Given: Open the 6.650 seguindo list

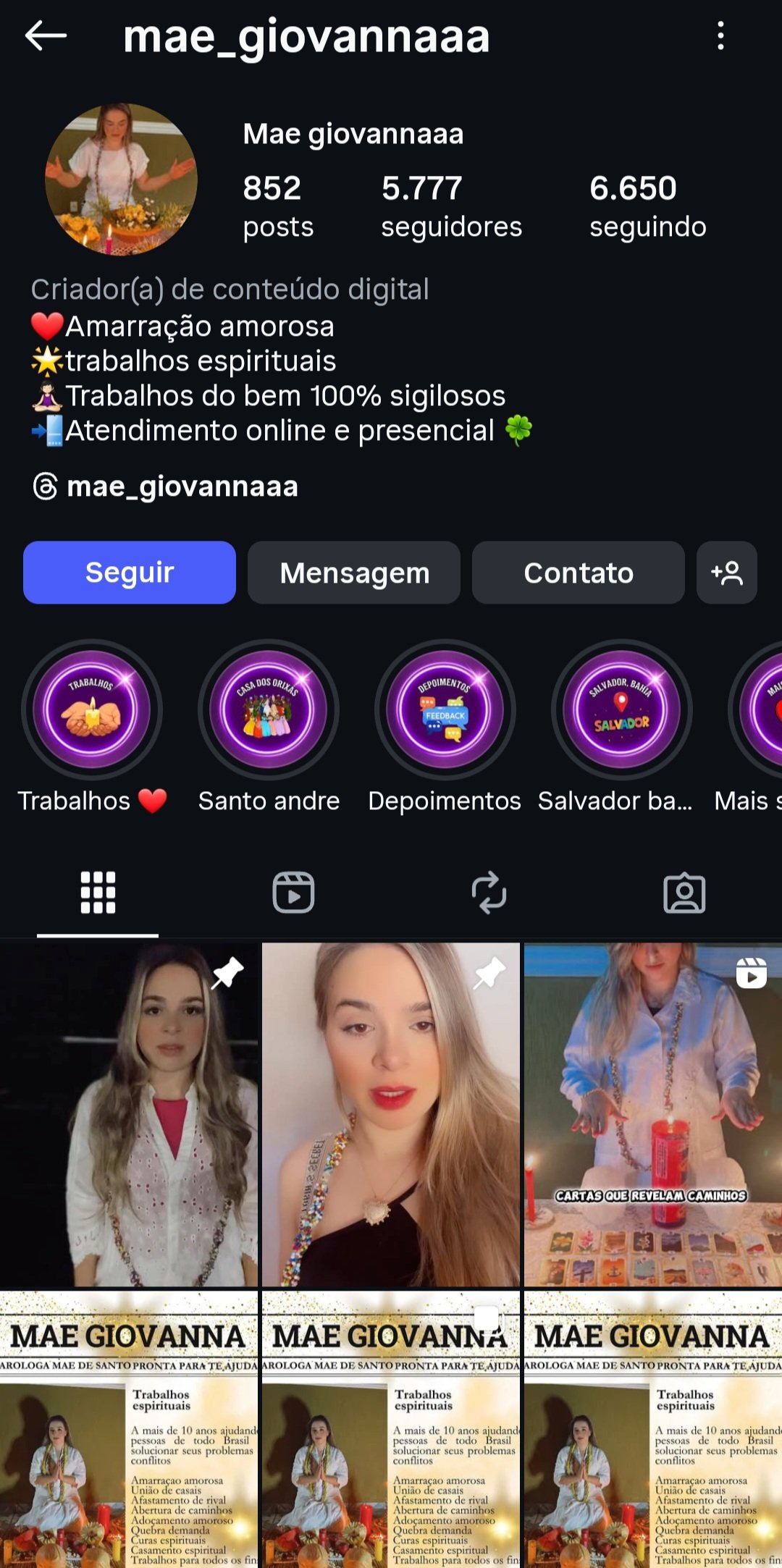Looking at the screenshot, I should tap(647, 206).
